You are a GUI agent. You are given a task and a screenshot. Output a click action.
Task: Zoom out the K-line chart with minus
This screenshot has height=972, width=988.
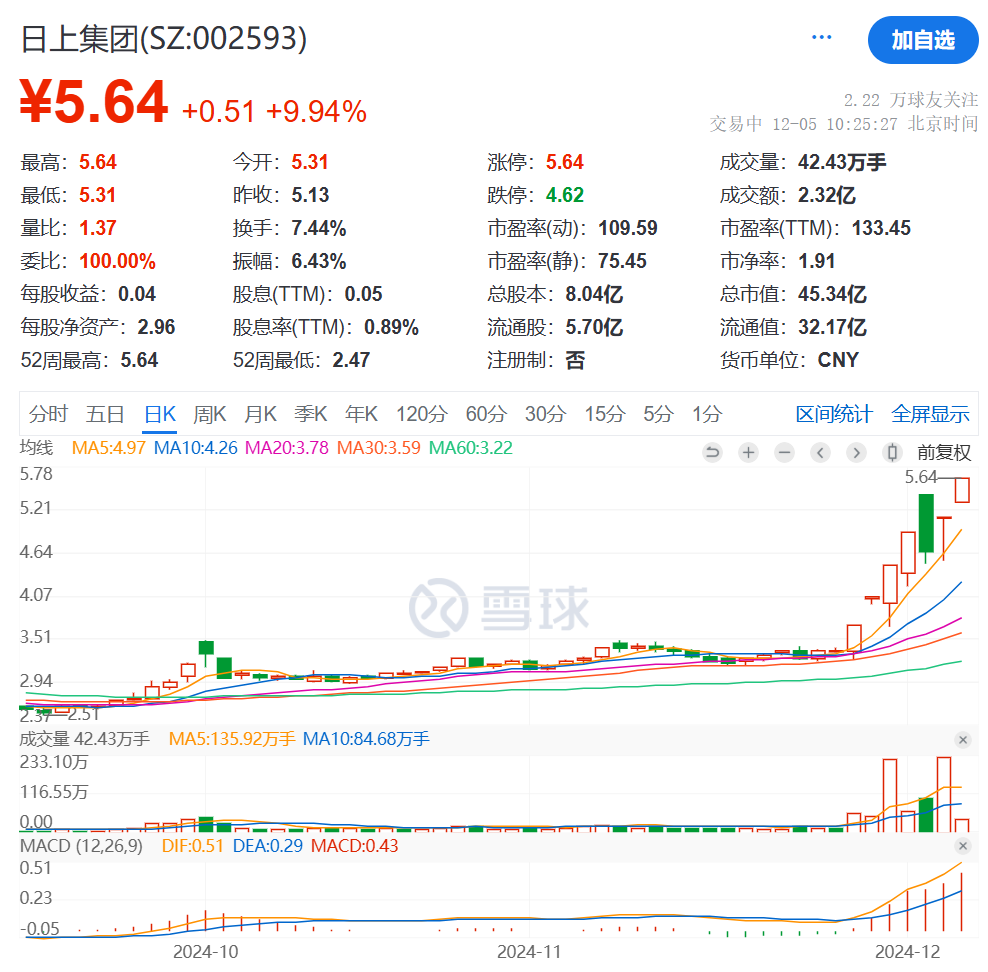784,453
